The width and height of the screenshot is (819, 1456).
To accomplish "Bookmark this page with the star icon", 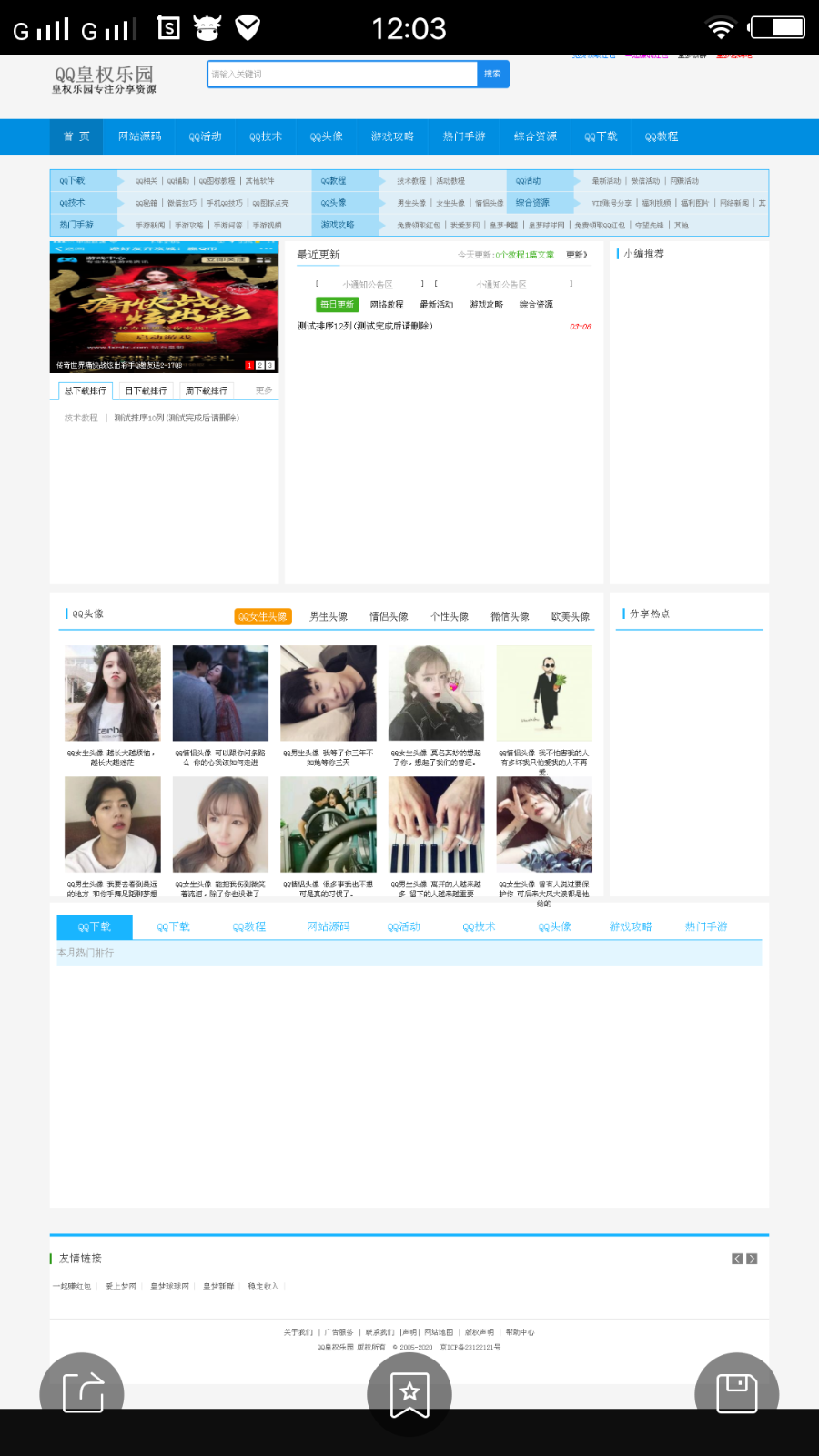I will click(x=409, y=1394).
